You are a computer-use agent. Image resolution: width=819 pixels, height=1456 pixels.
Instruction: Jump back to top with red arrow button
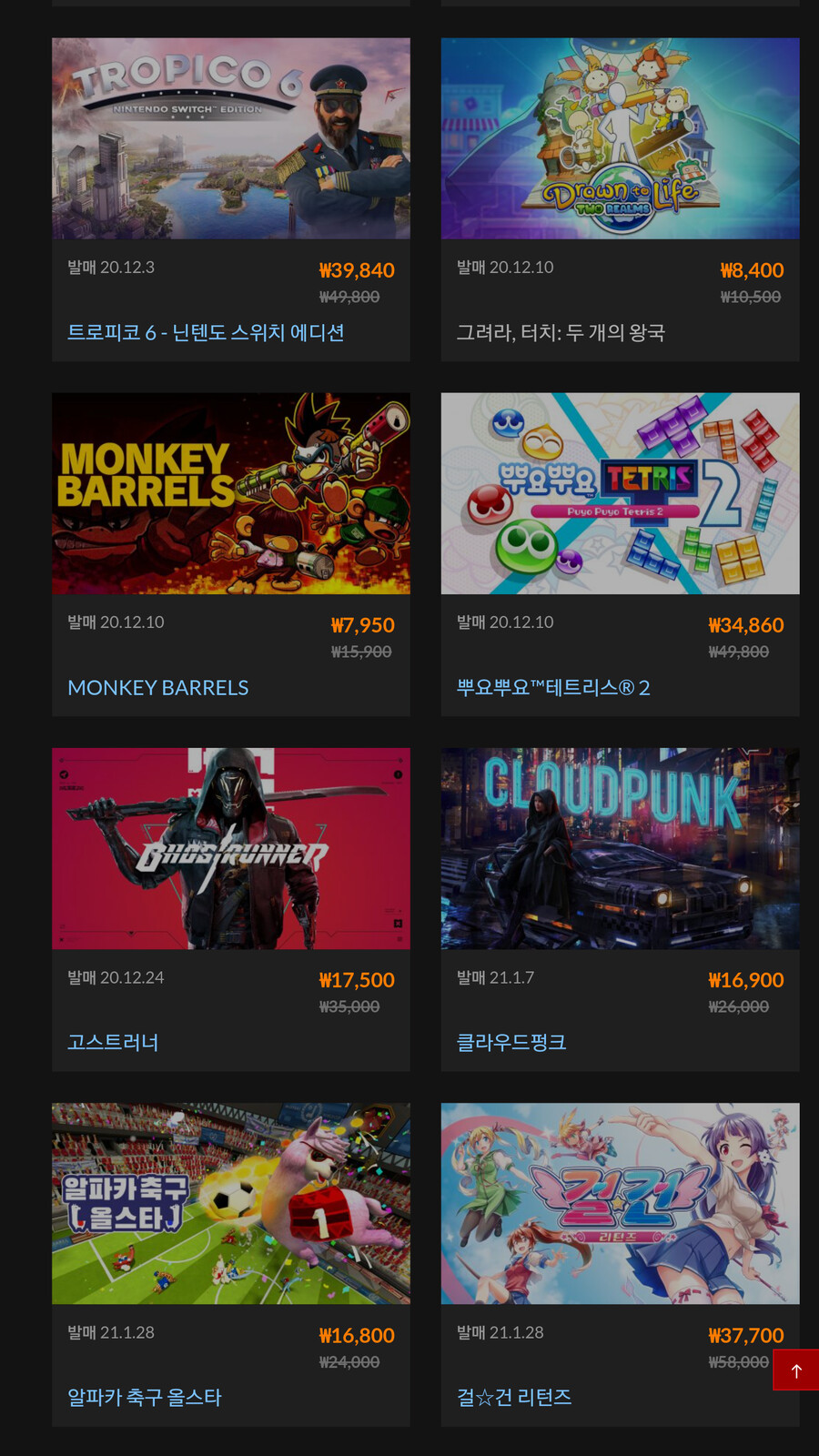pos(796,1370)
